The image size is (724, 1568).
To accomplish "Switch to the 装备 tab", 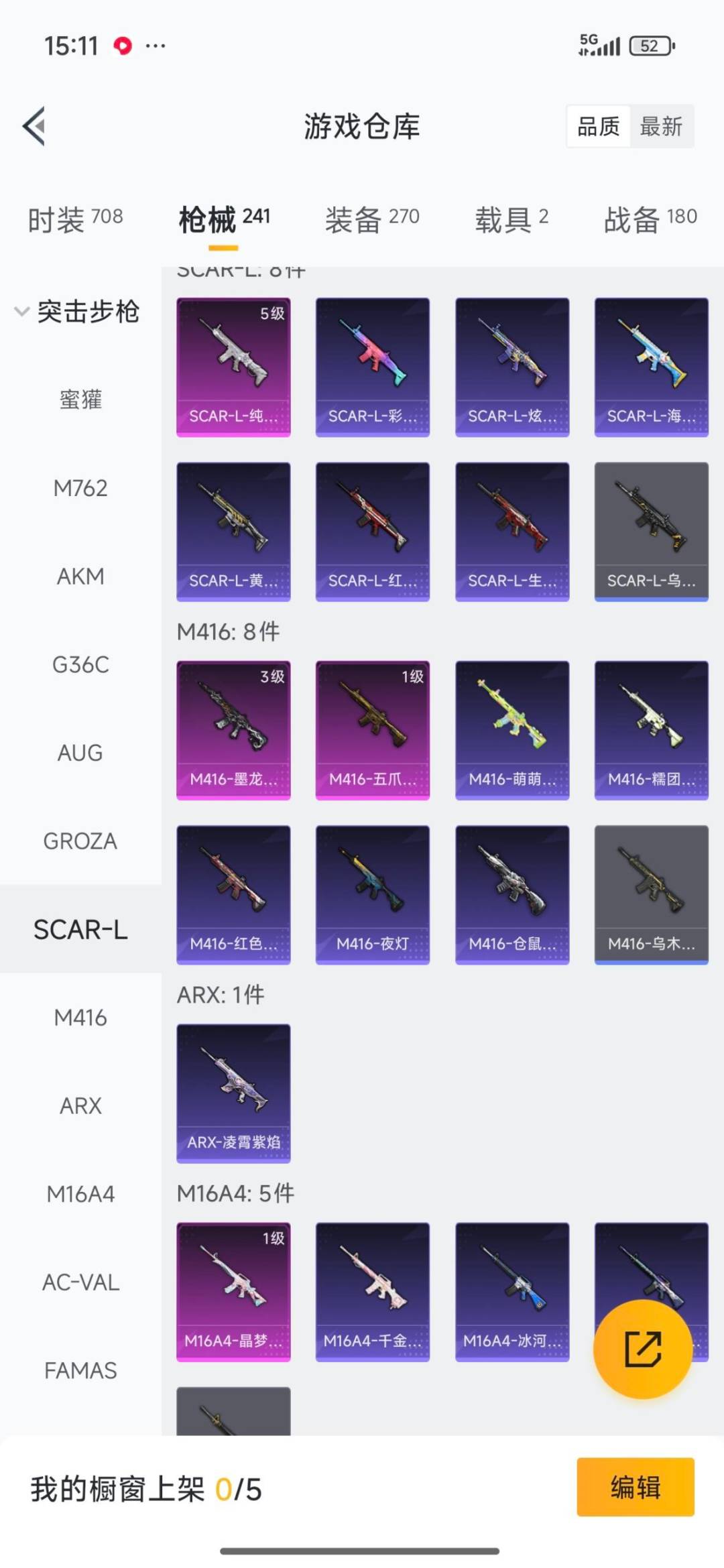I will 372,219.
